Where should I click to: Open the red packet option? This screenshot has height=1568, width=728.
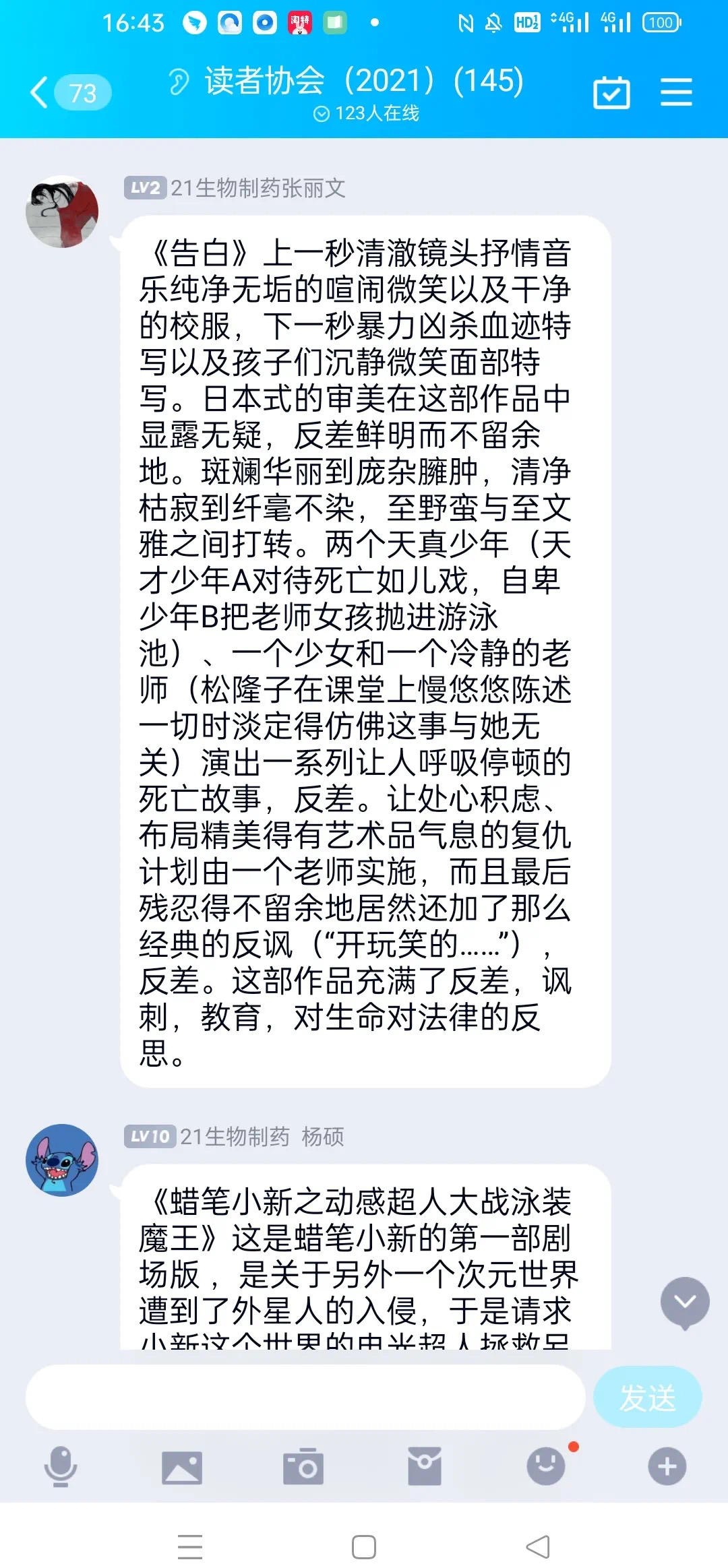(x=425, y=1466)
